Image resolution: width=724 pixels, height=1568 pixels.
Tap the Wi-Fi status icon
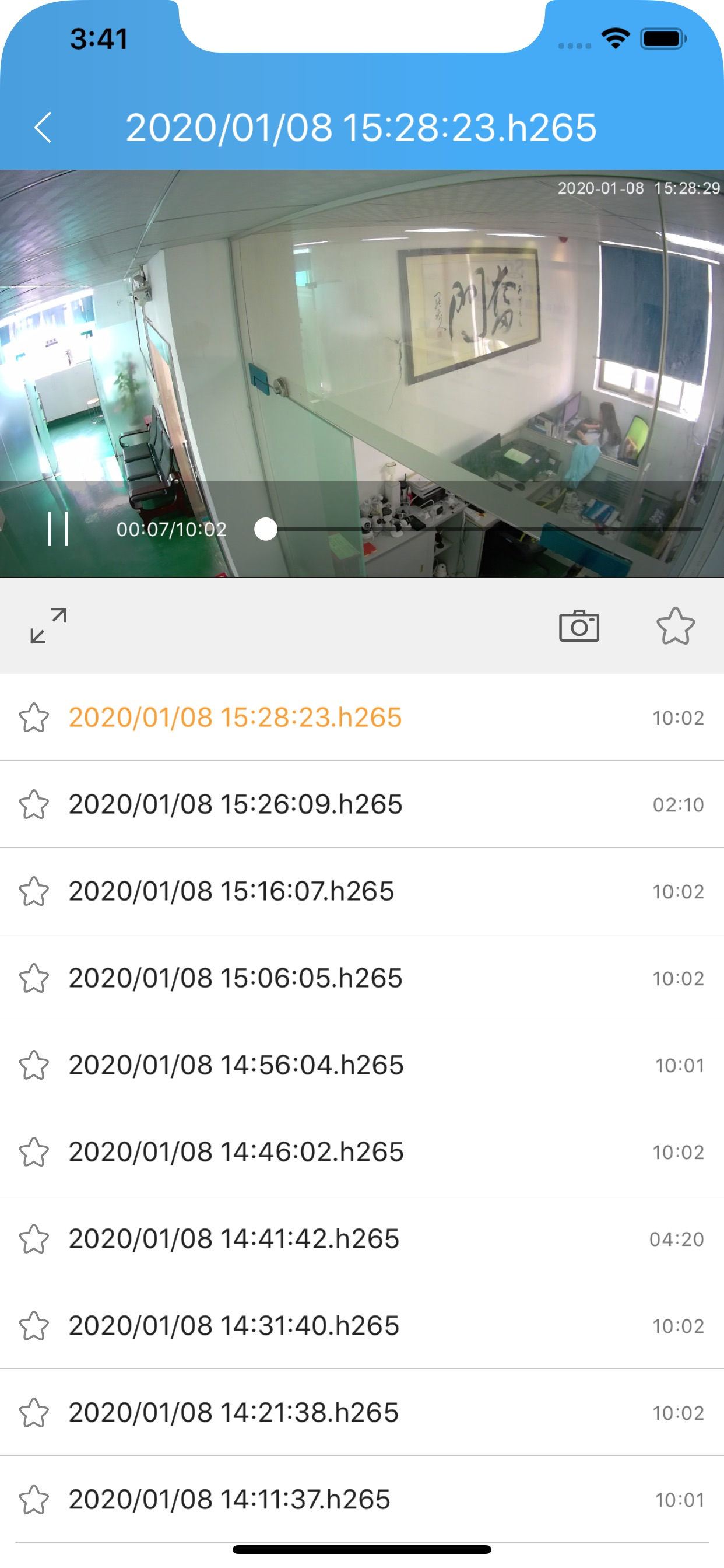point(614,38)
